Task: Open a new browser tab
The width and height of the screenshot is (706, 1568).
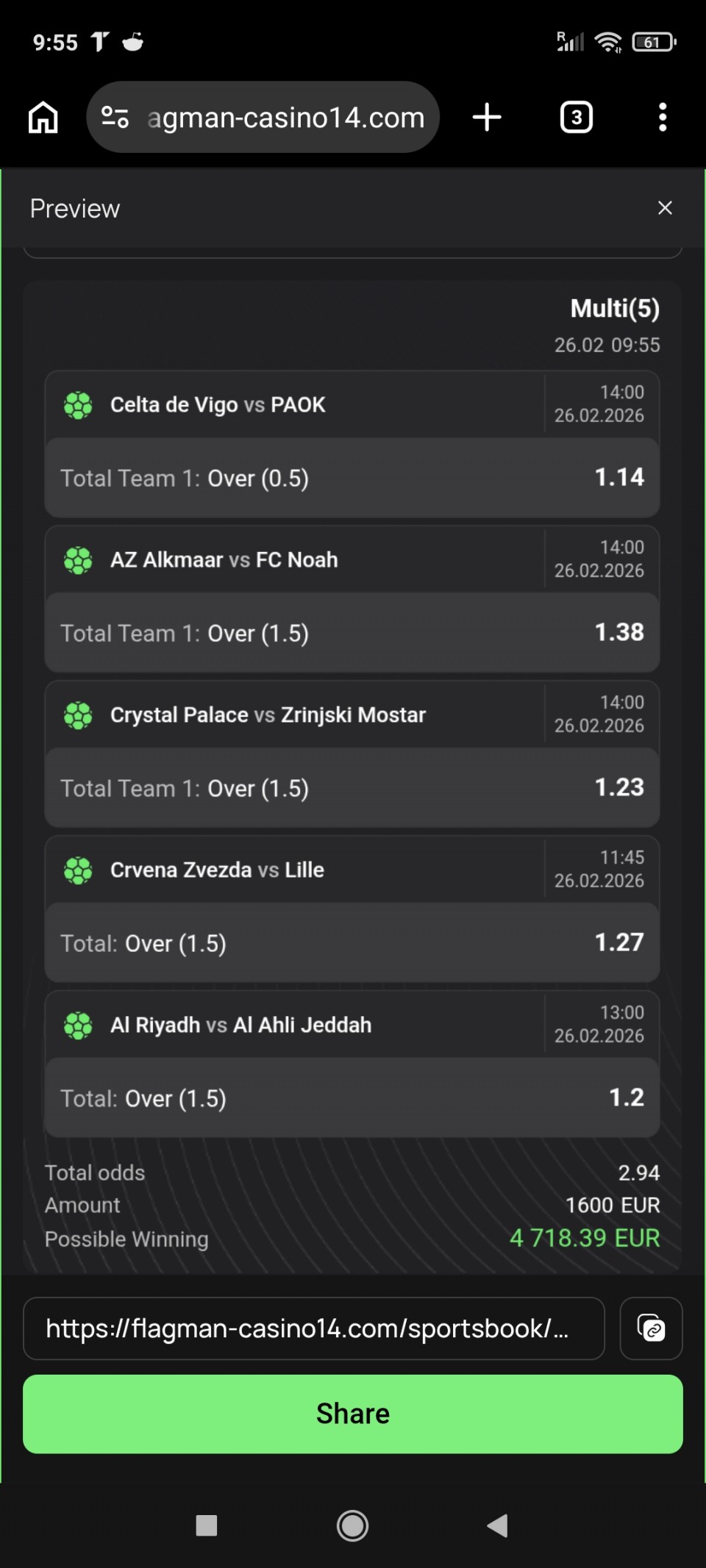Action: pos(487,118)
